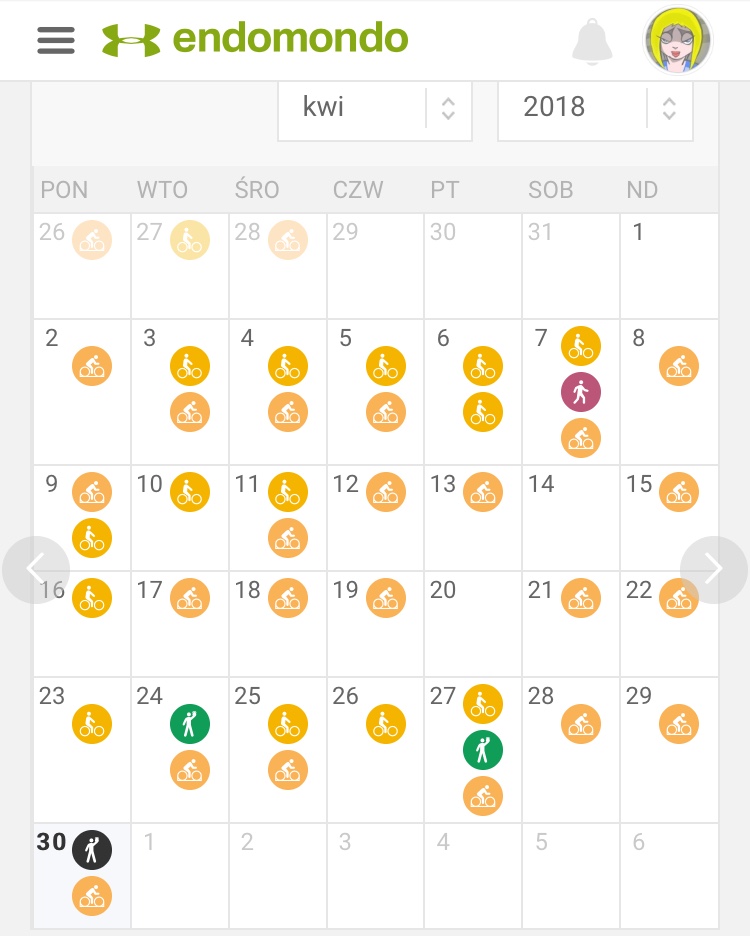Open the hamburger menu
750x936 pixels.
pyautogui.click(x=56, y=40)
